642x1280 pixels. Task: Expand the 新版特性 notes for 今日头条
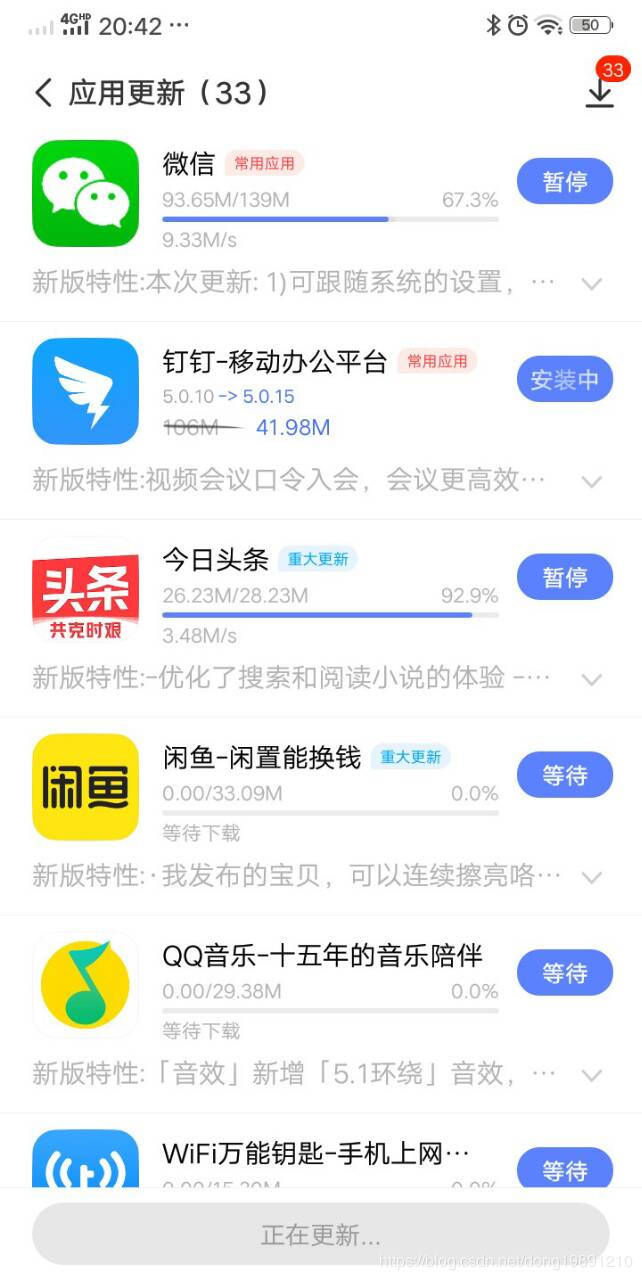pyautogui.click(x=592, y=680)
